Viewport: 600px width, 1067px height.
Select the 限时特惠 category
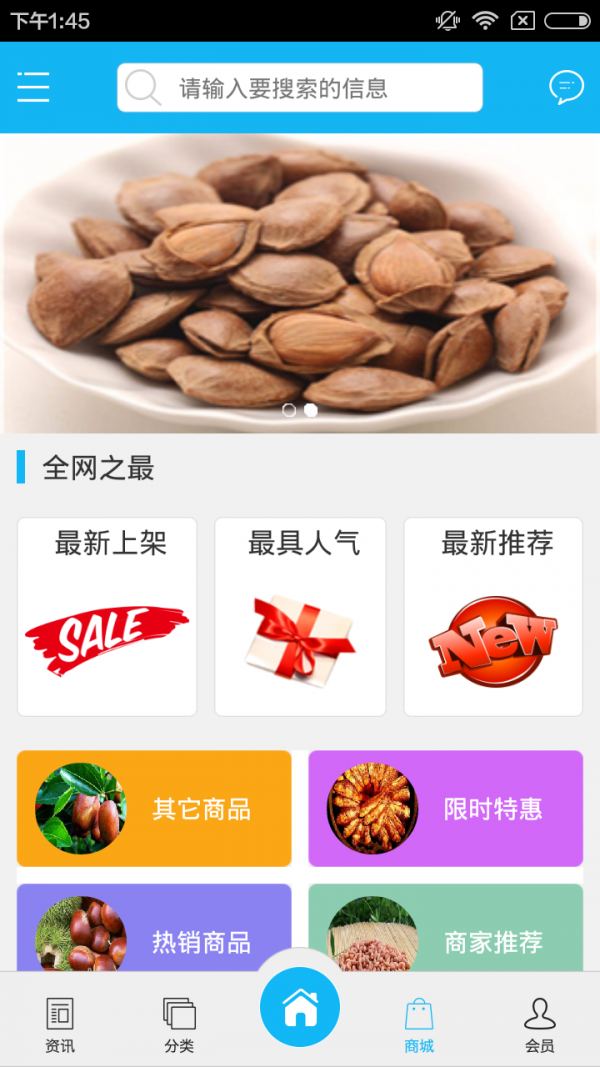[445, 808]
